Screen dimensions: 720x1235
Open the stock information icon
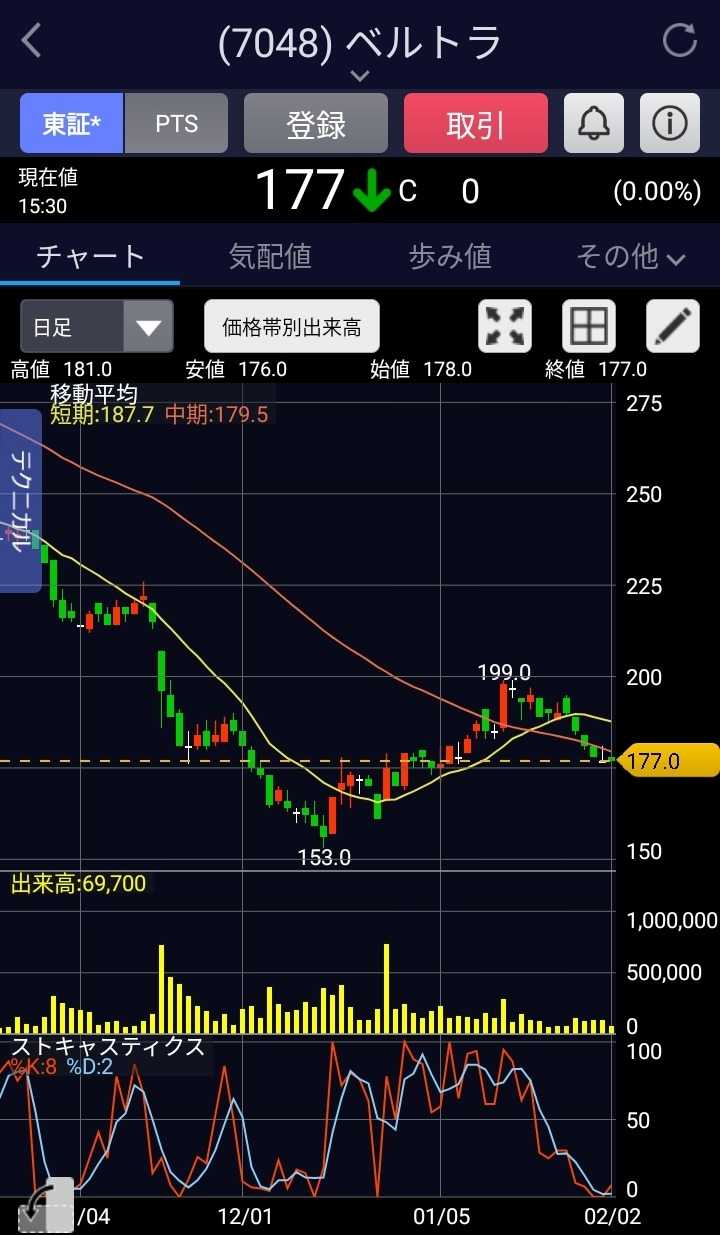[669, 124]
